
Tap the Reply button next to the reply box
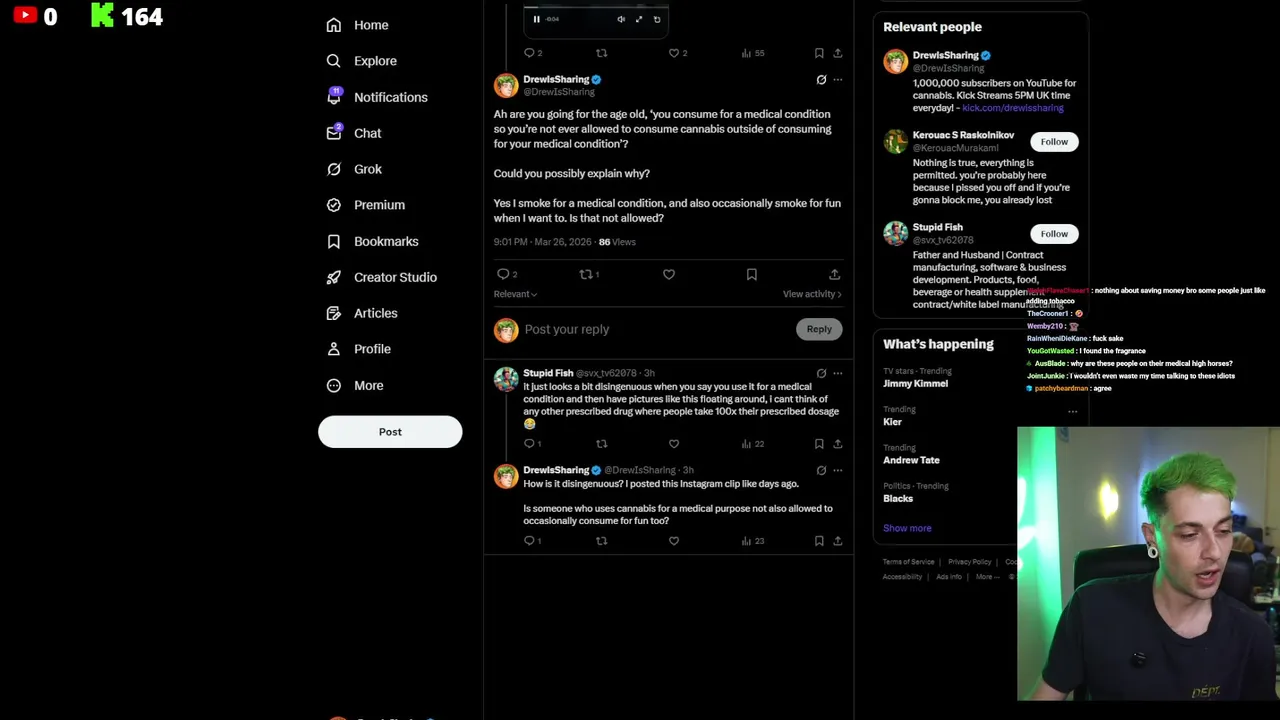coord(818,329)
